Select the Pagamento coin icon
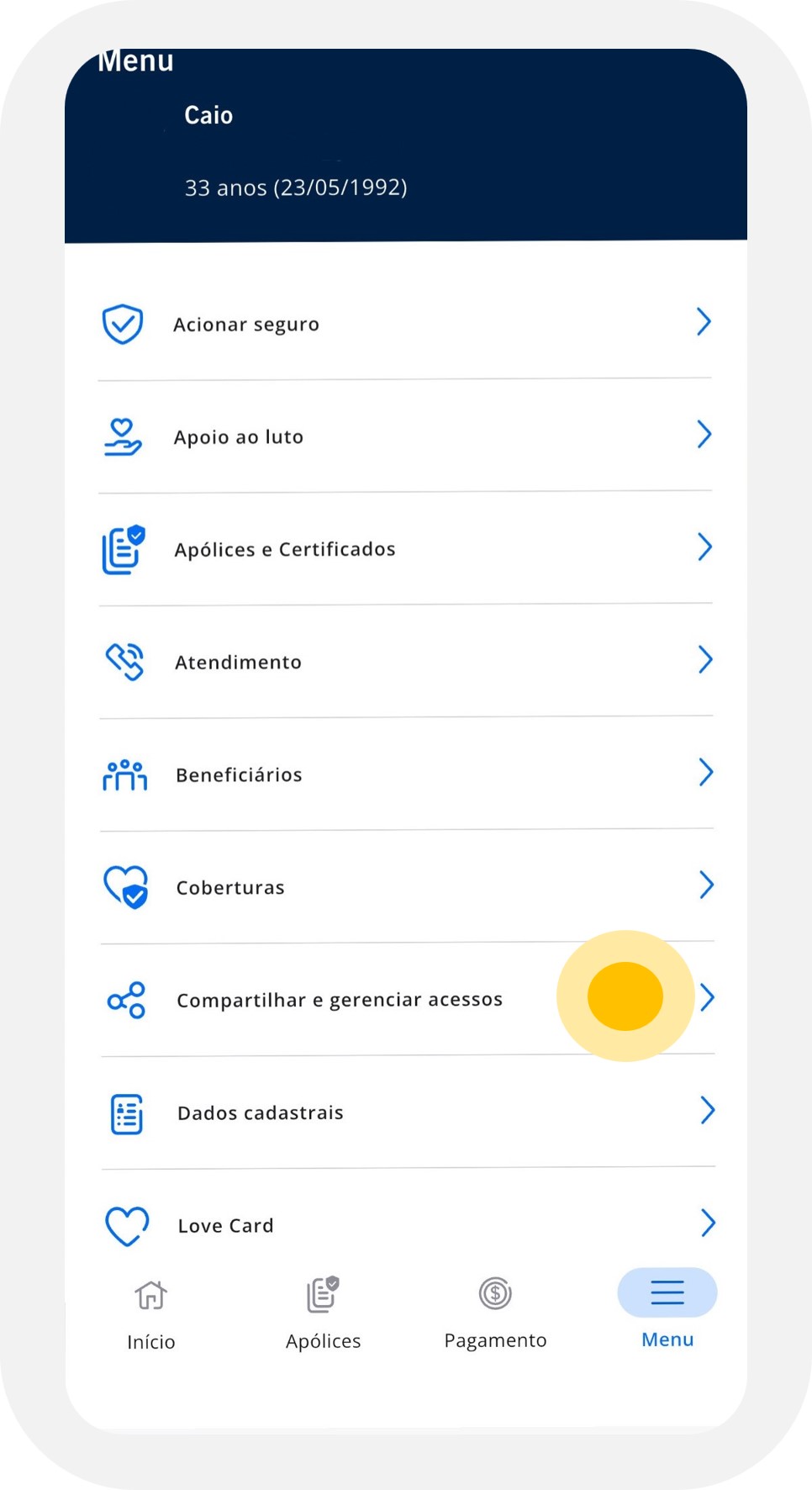 (x=494, y=1293)
